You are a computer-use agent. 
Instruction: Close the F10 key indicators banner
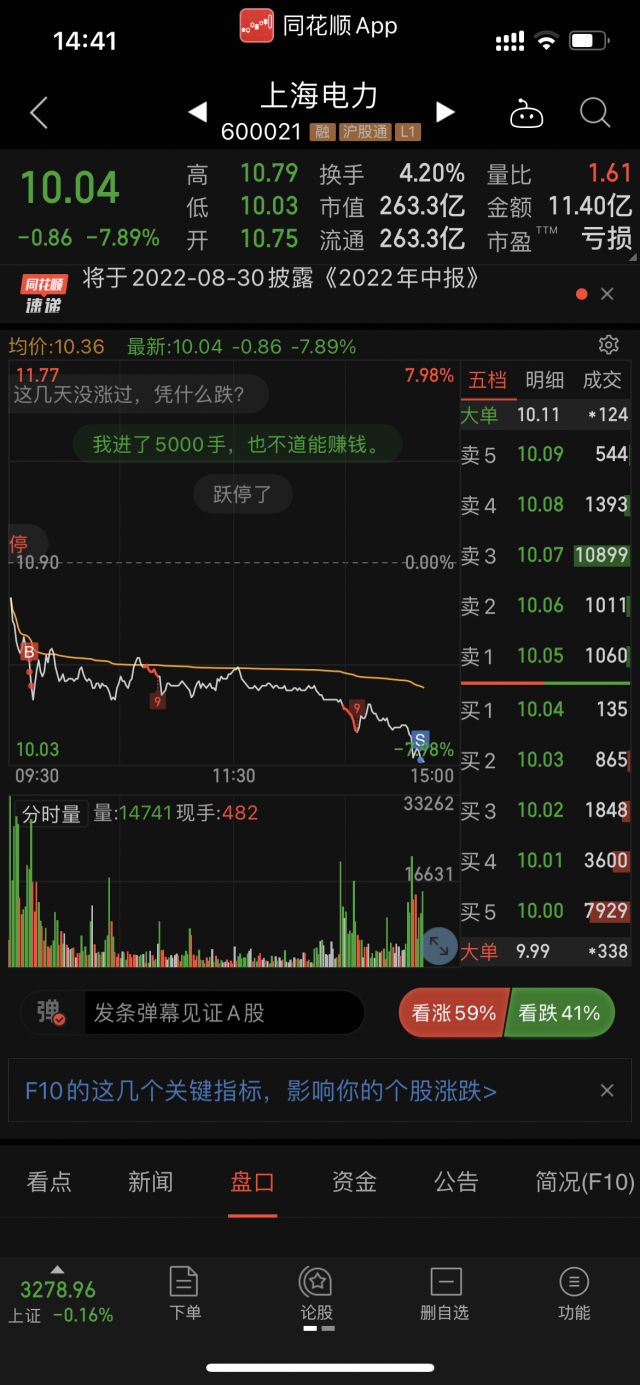coord(607,1091)
